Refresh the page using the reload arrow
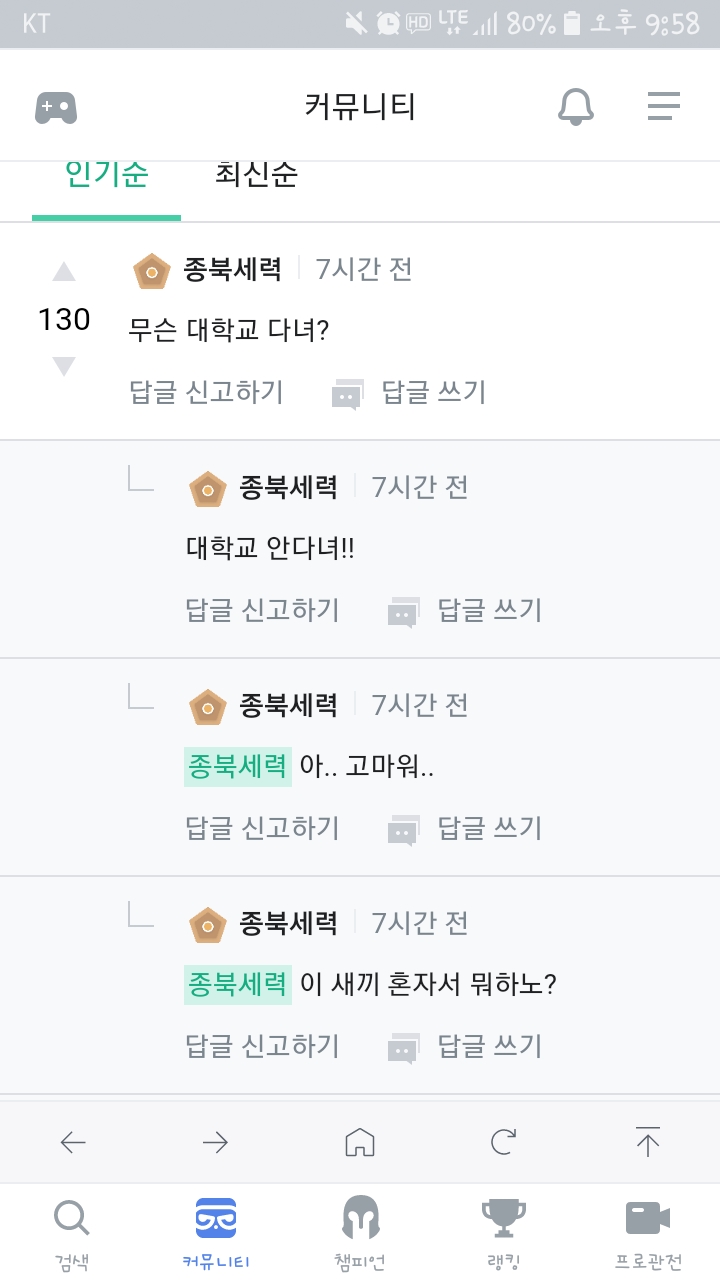 (504, 1140)
